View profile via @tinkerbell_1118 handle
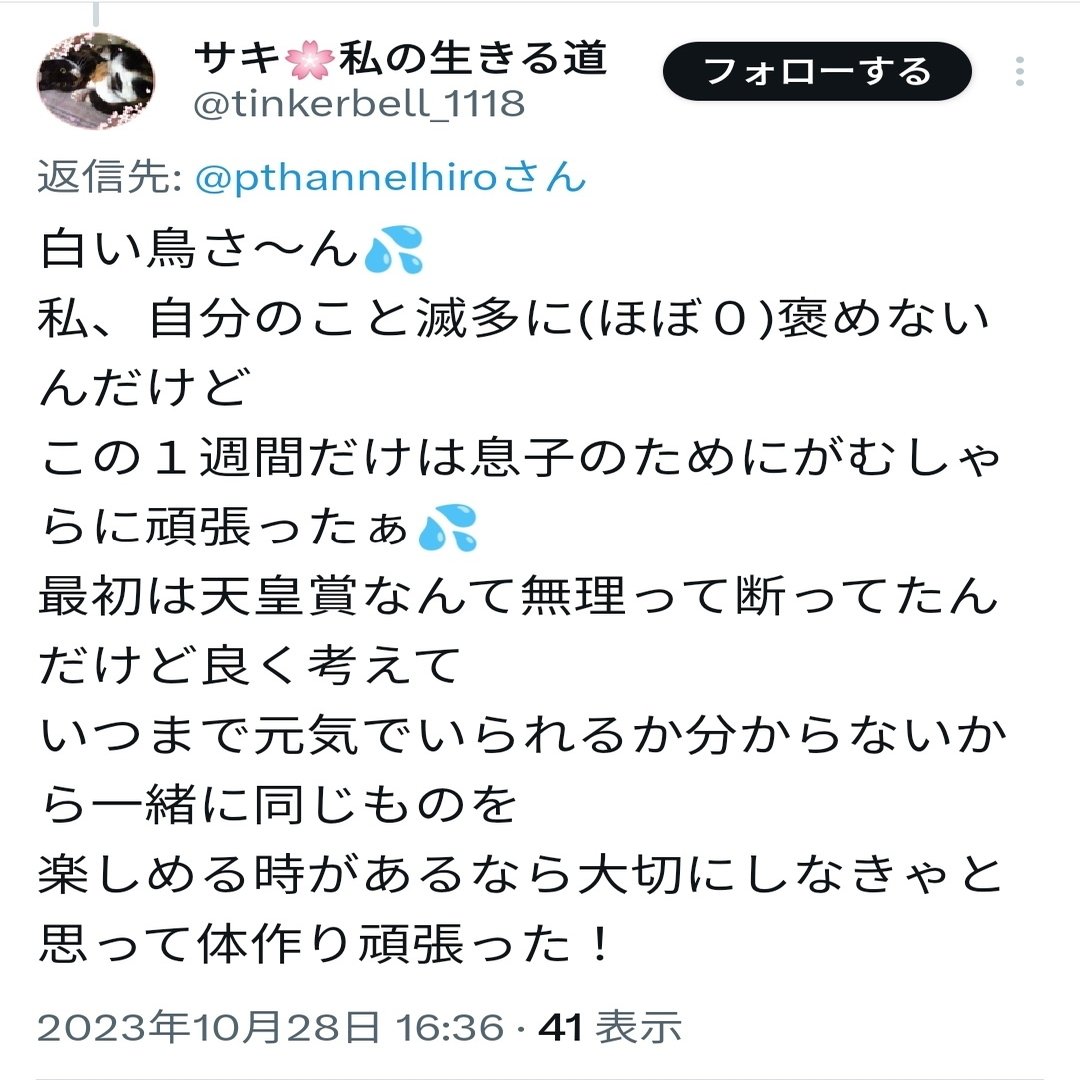The image size is (1080, 1080). tap(358, 104)
